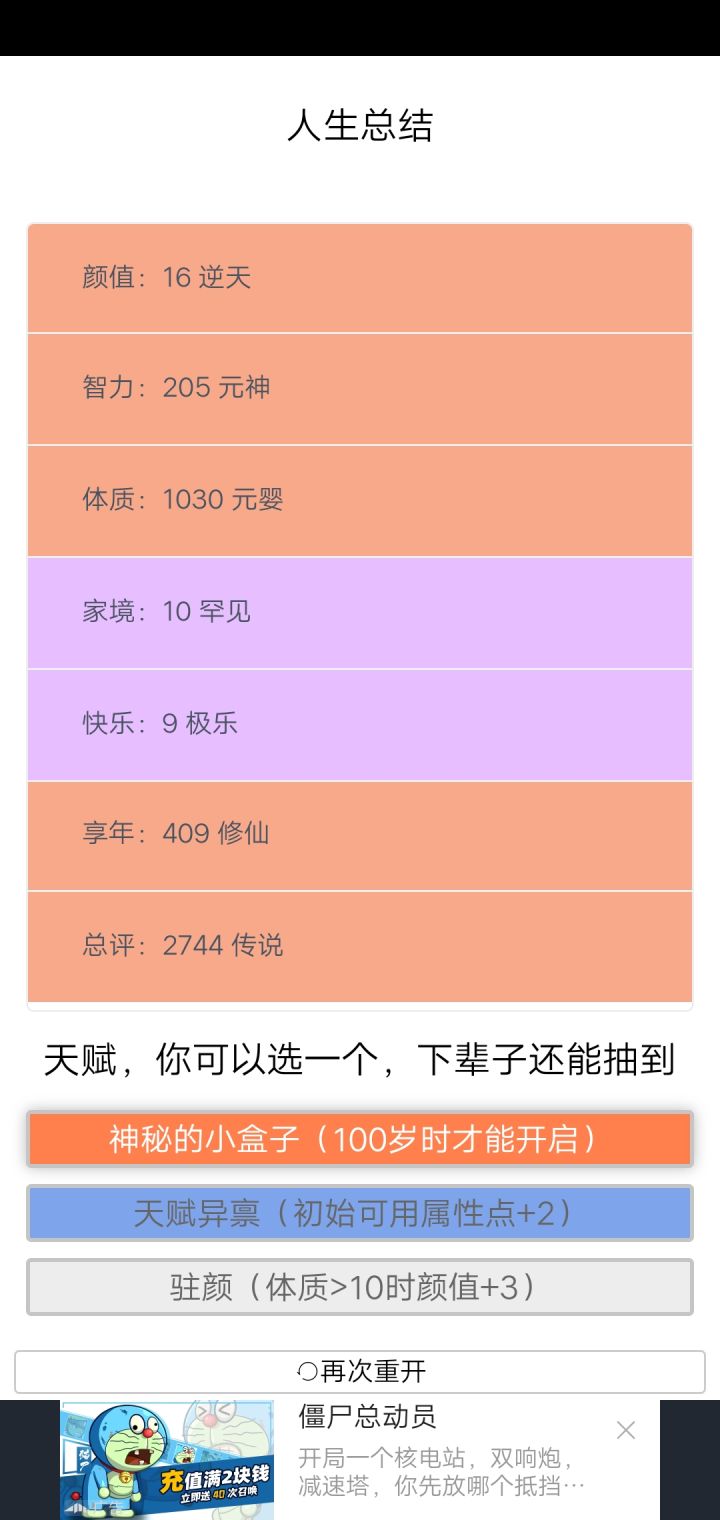
Task: Tap the highlighted orange talent bar
Action: point(360,1138)
